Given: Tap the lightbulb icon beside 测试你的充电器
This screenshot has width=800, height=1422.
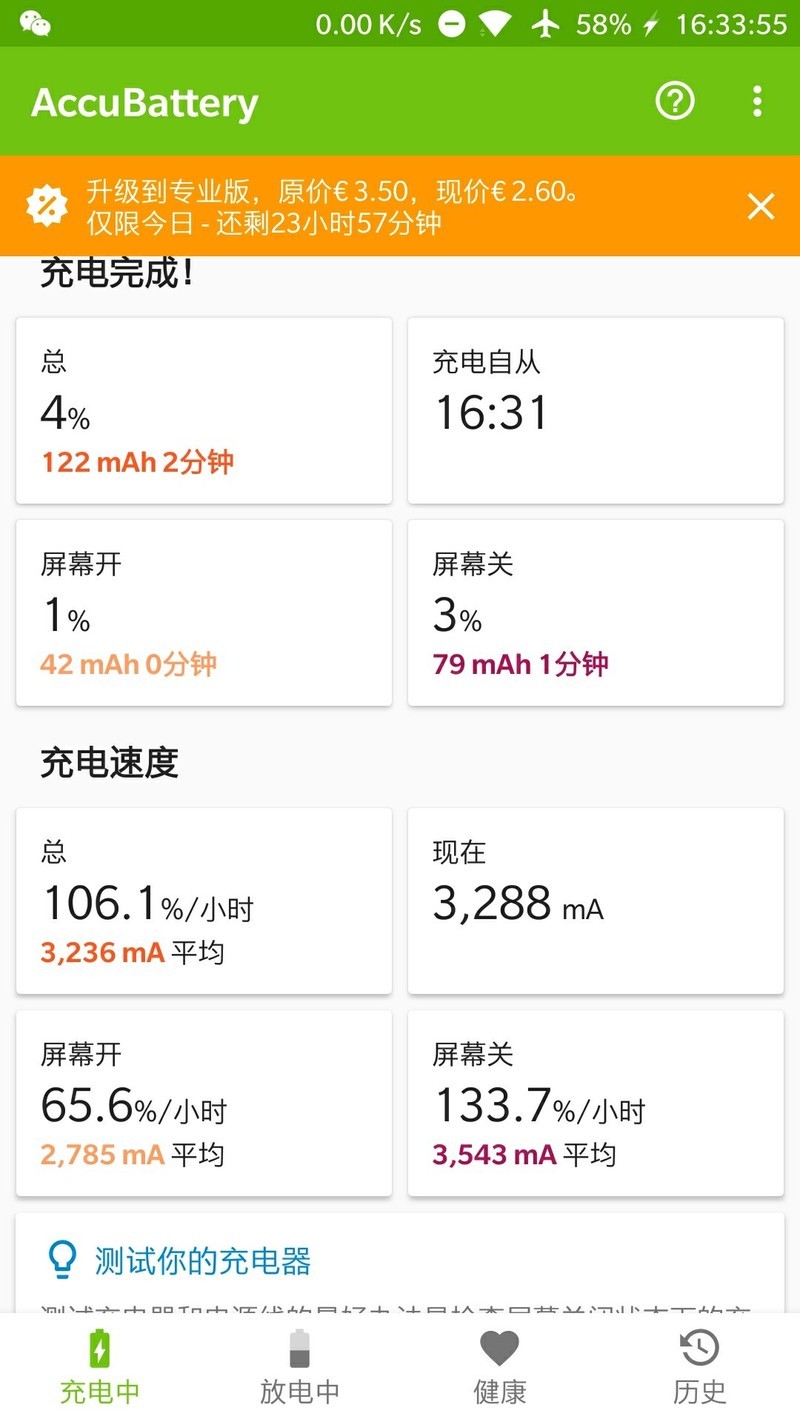Looking at the screenshot, I should 63,1258.
